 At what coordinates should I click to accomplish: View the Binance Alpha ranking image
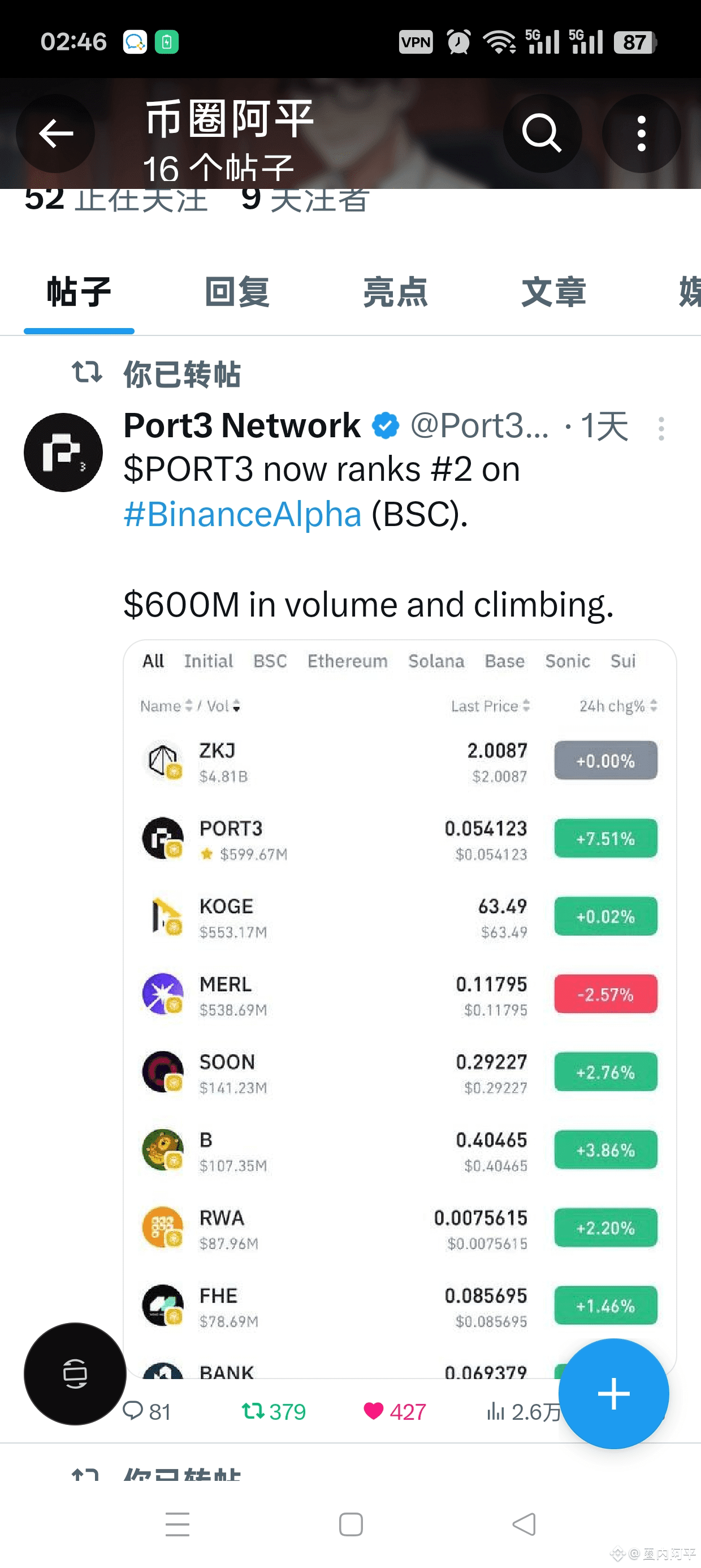pos(400,1008)
